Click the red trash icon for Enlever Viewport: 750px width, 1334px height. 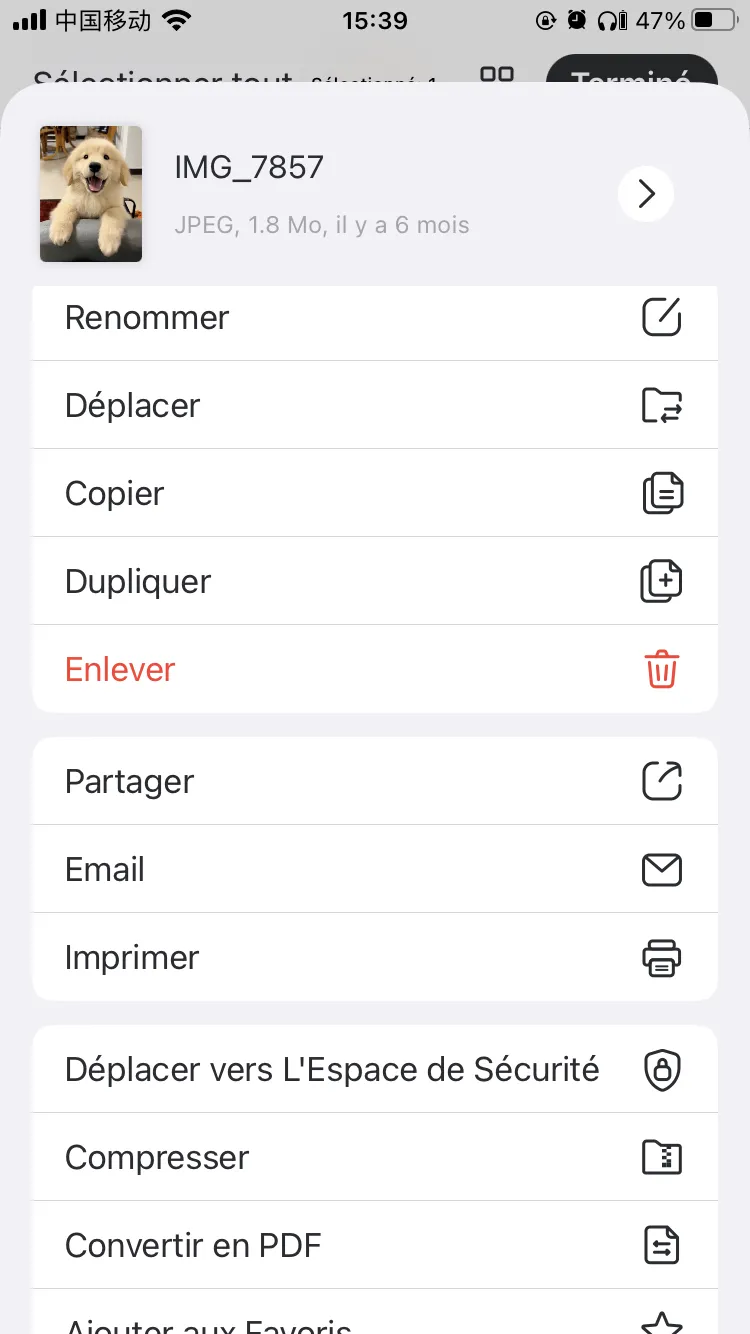pyautogui.click(x=661, y=669)
